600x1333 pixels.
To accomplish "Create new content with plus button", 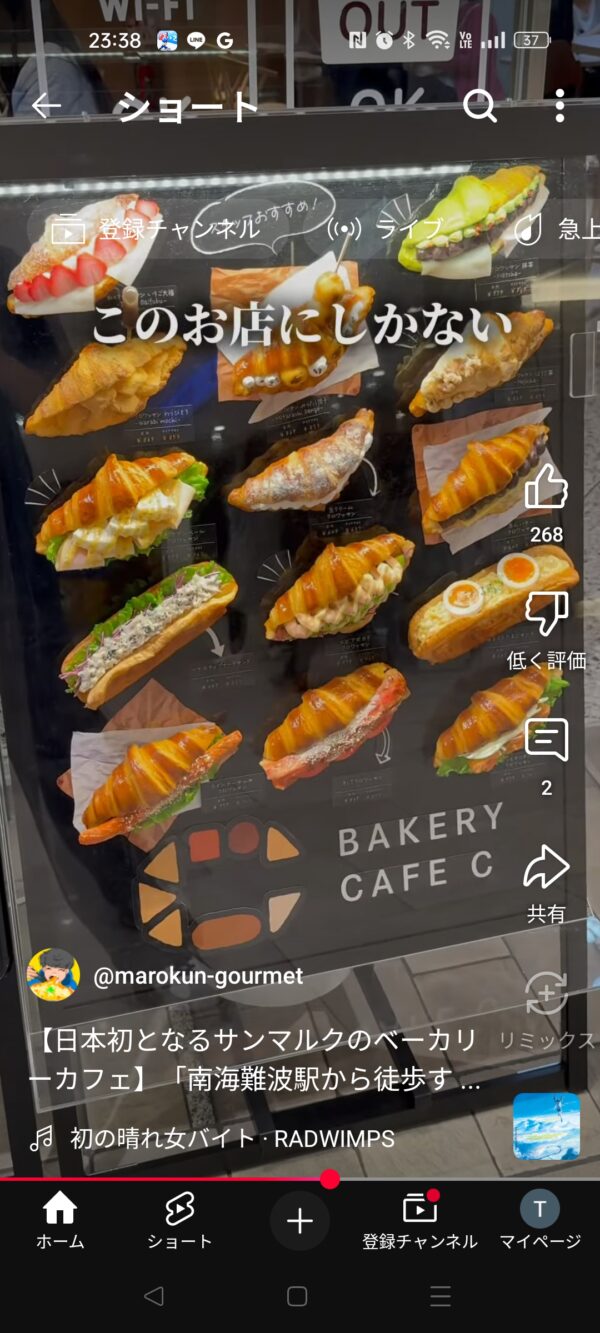I will click(x=300, y=1221).
